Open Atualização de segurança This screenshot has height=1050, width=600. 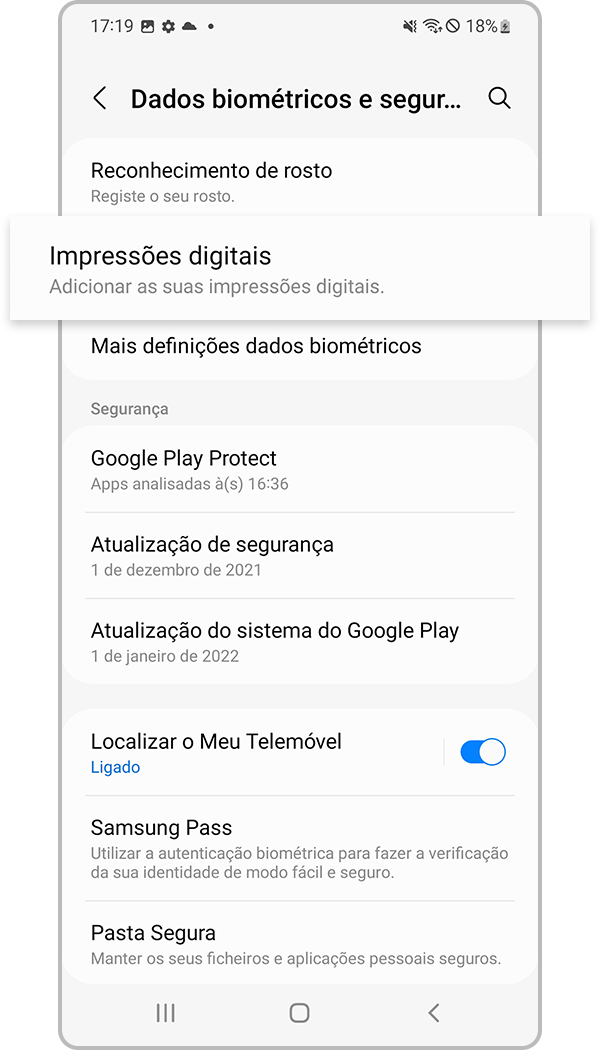pyautogui.click(x=300, y=556)
